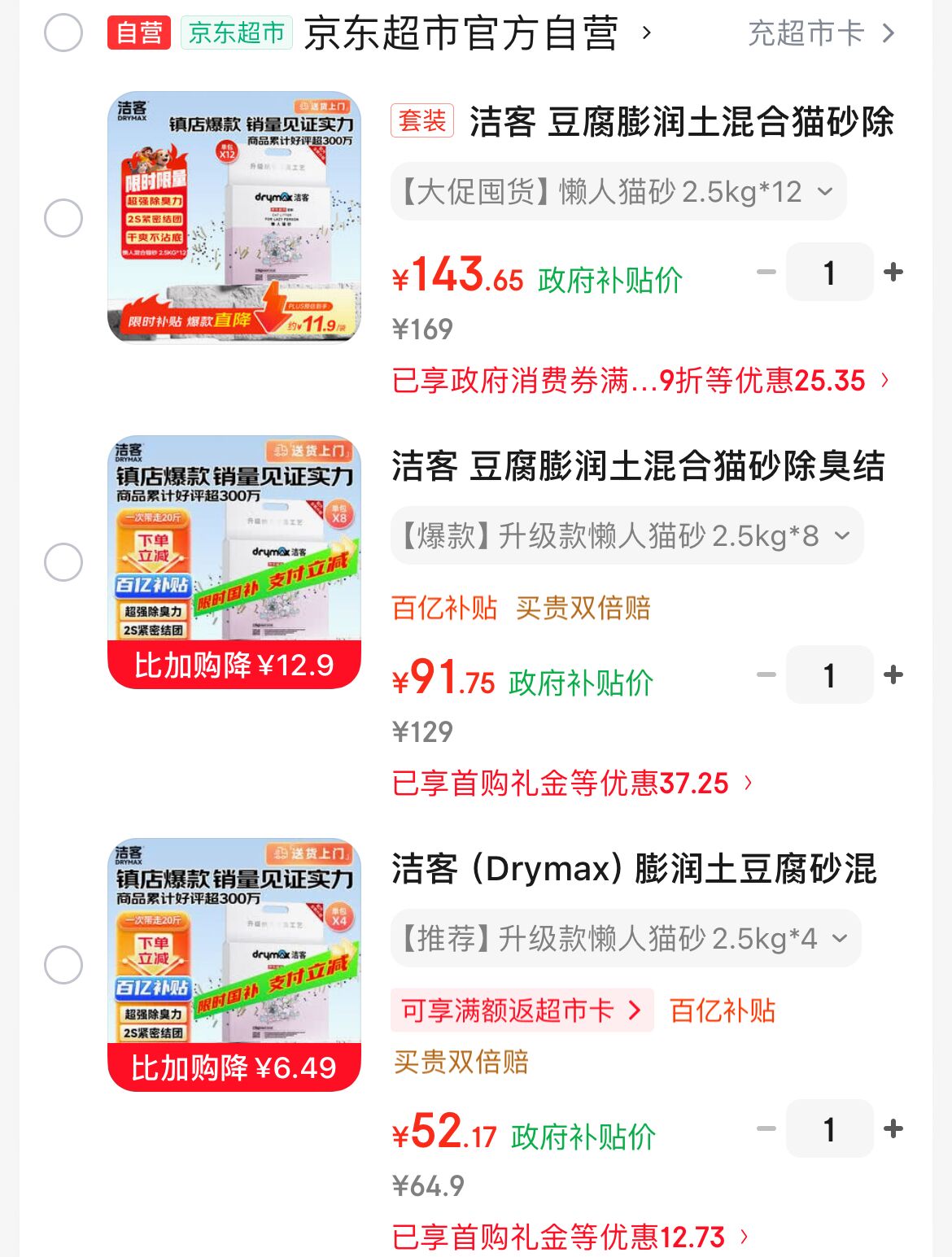The height and width of the screenshot is (1257, 952).
Task: Increase quantity of the ¥52.17 item
Action: point(893,1129)
